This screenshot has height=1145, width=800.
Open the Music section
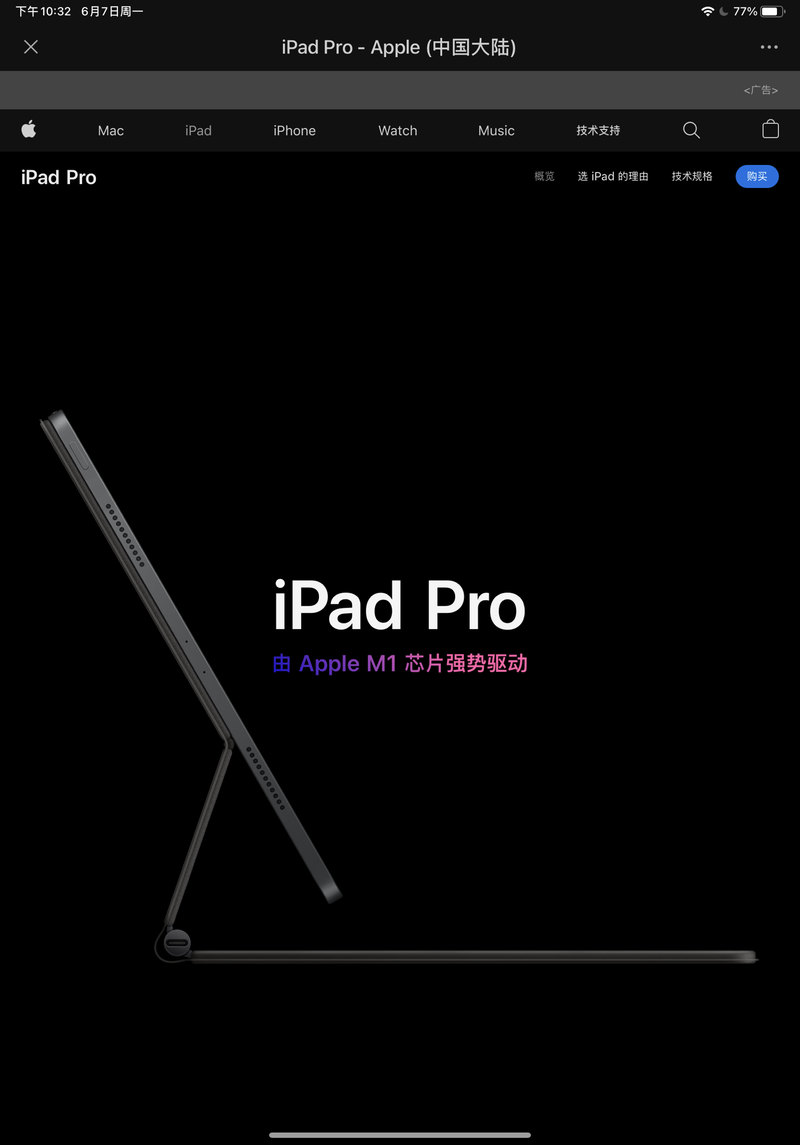point(496,131)
